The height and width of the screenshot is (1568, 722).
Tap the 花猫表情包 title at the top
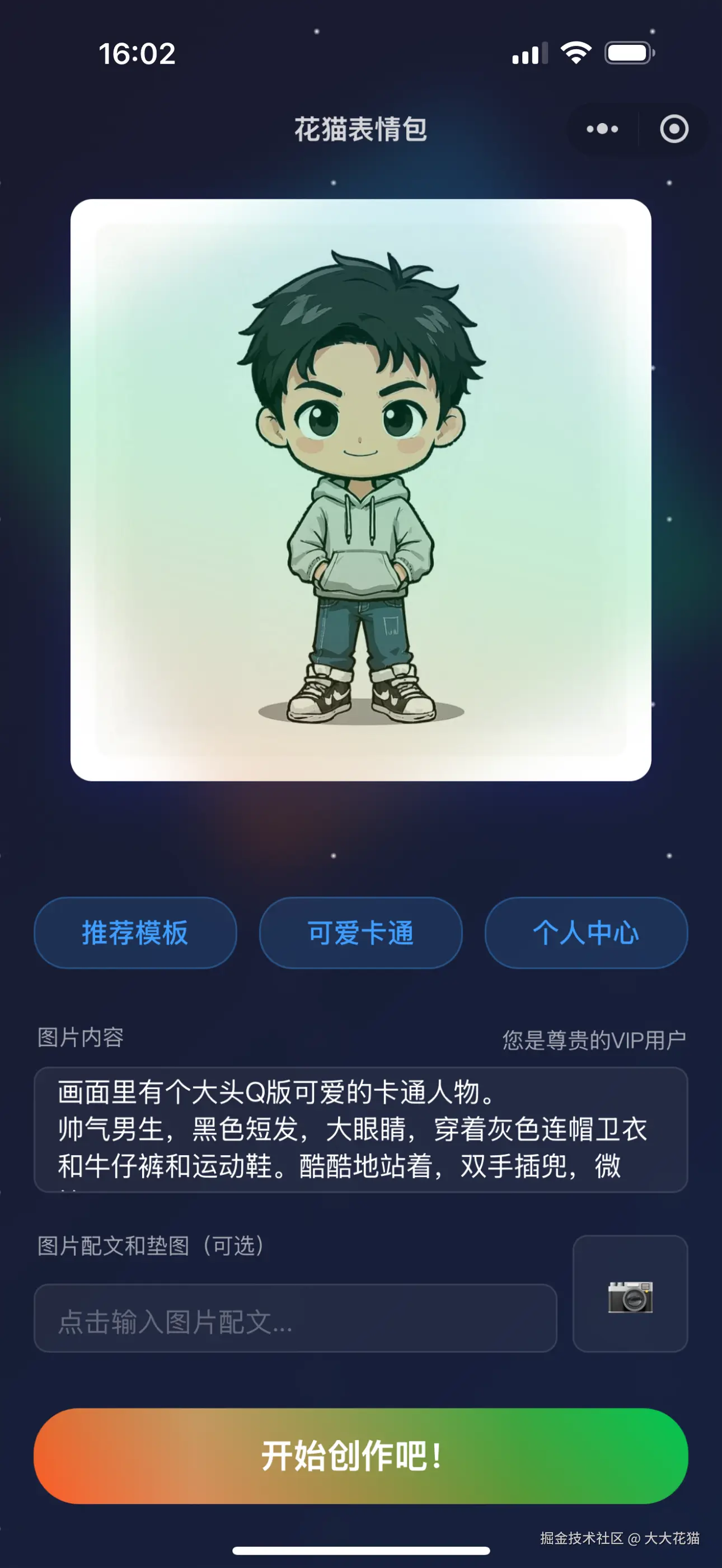click(x=360, y=129)
